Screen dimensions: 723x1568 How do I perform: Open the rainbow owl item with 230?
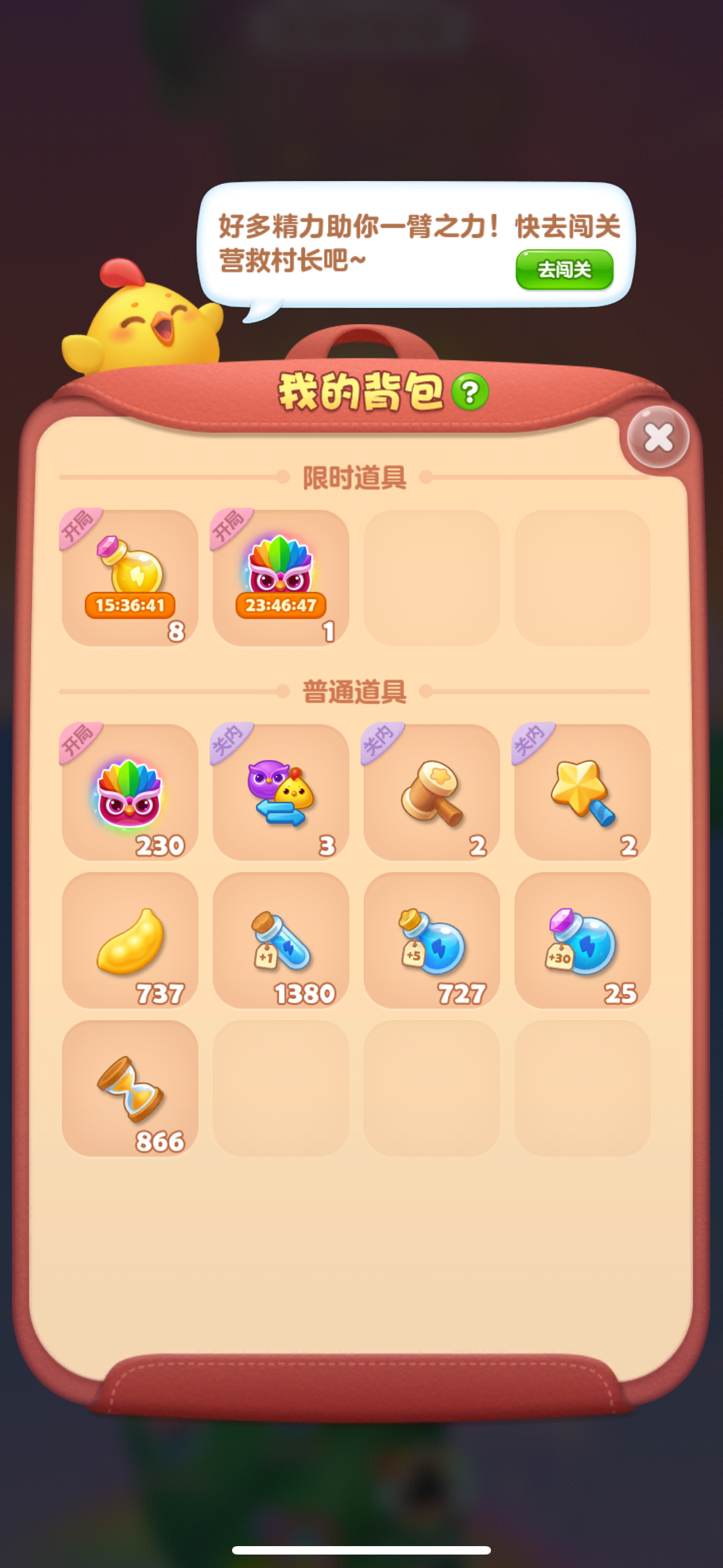130,792
